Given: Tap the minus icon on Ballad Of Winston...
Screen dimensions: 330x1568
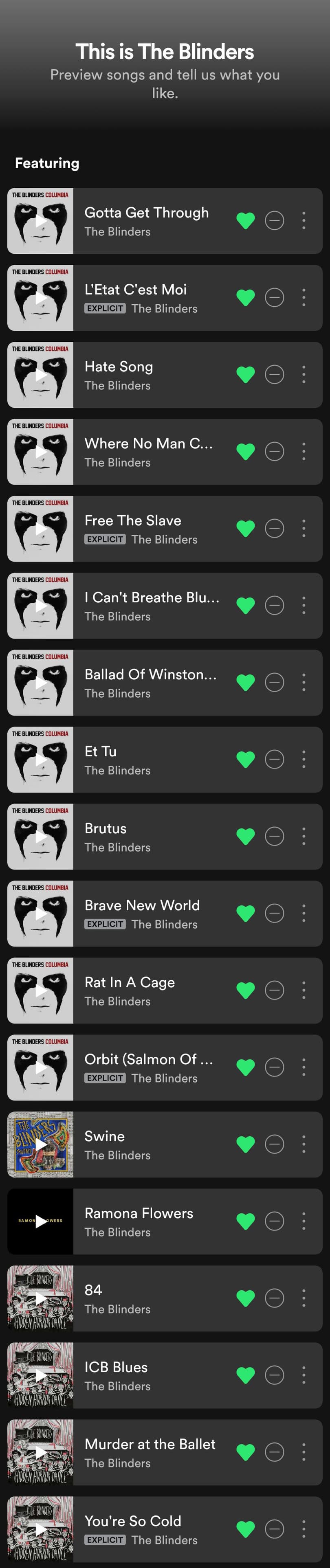Looking at the screenshot, I should [x=275, y=682].
